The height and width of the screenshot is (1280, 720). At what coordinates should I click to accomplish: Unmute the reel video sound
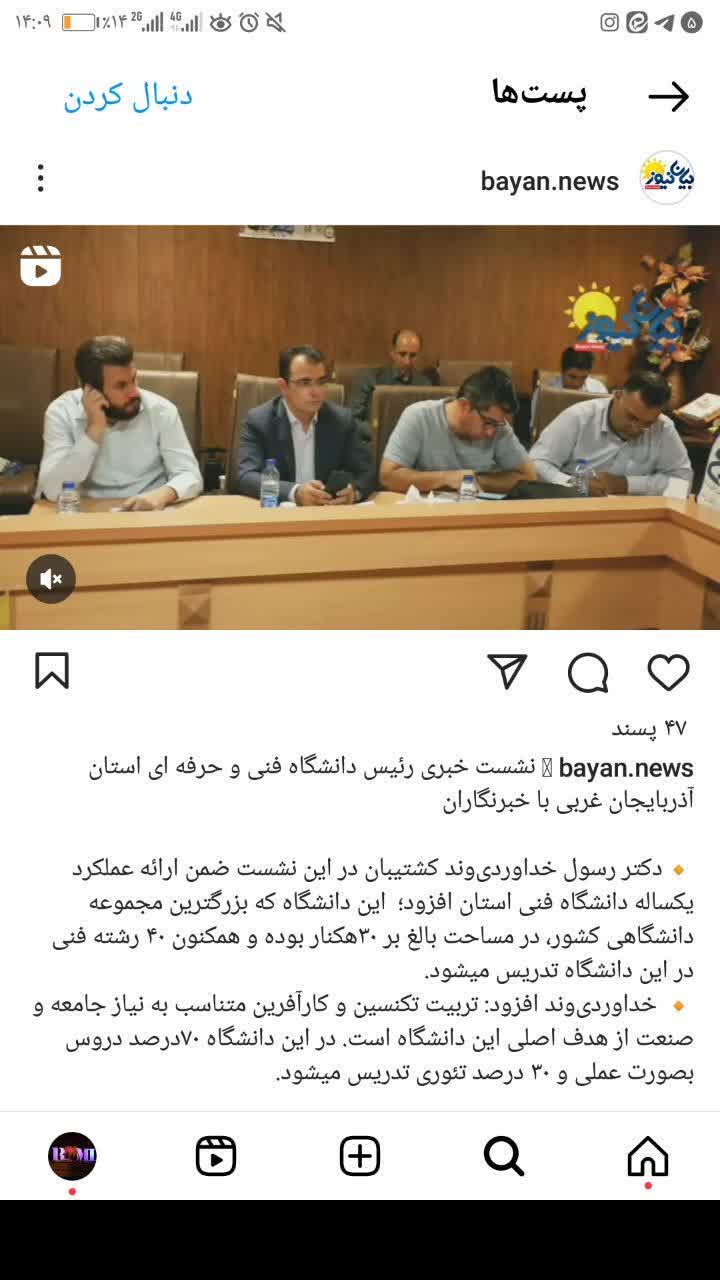[x=50, y=578]
